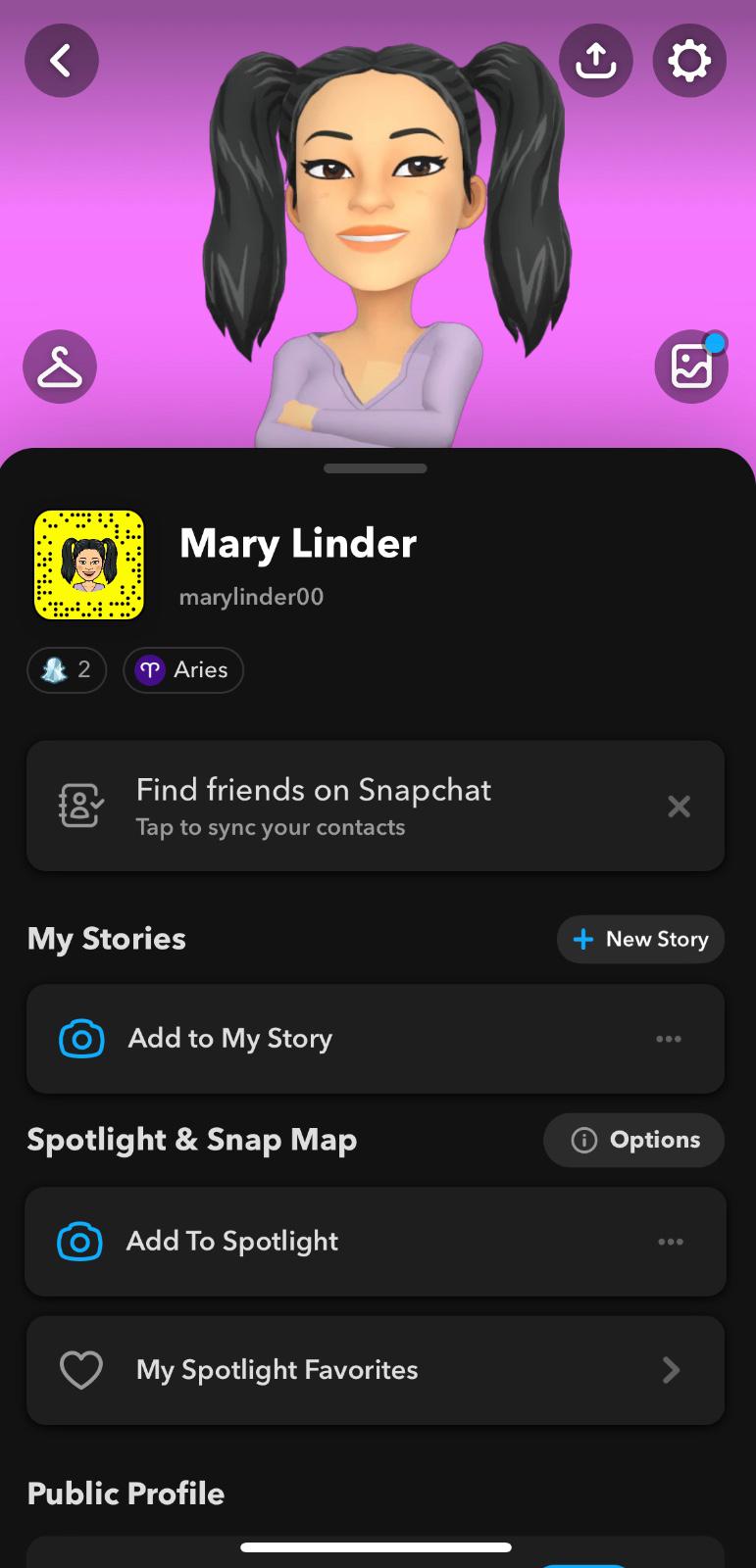Open Spotlight & Snap Map Options
This screenshot has width=756, height=1568.
[x=634, y=1140]
